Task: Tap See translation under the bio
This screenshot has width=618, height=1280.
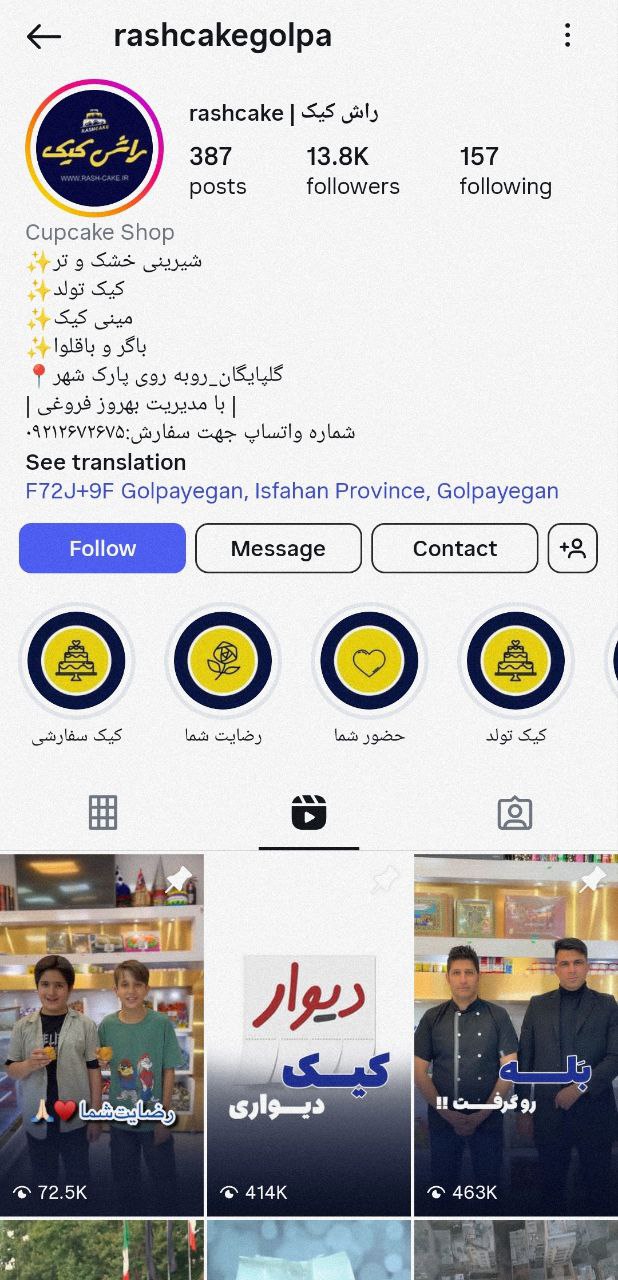Action: tap(106, 462)
